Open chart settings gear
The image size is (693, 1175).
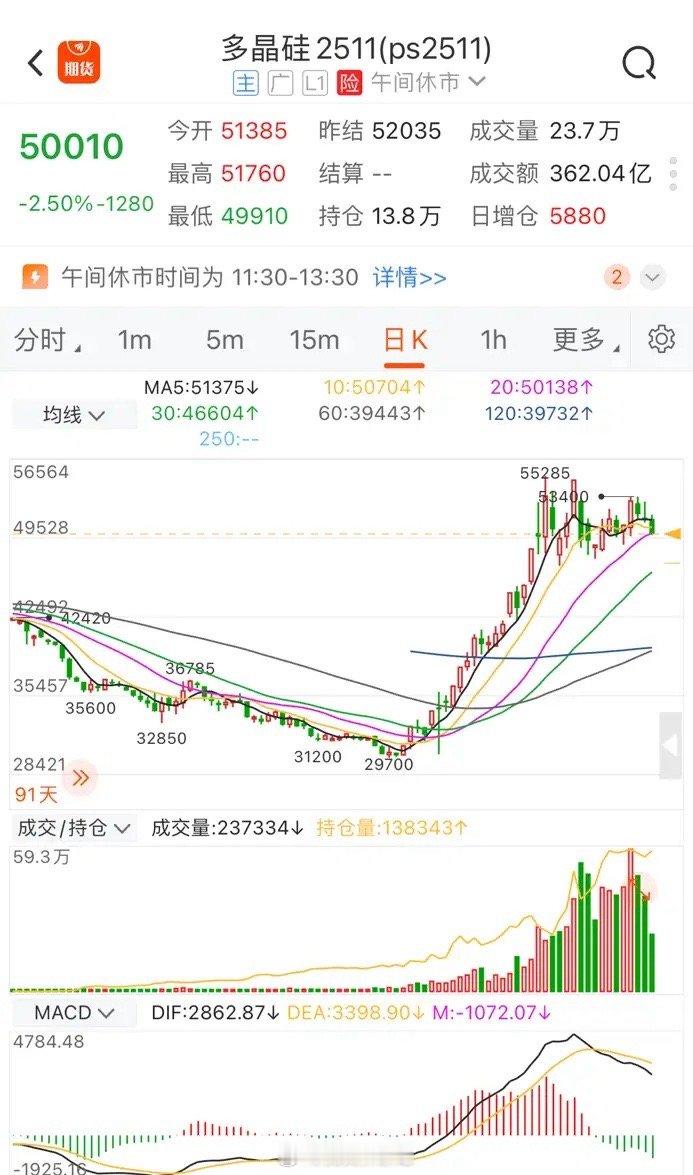click(x=661, y=340)
